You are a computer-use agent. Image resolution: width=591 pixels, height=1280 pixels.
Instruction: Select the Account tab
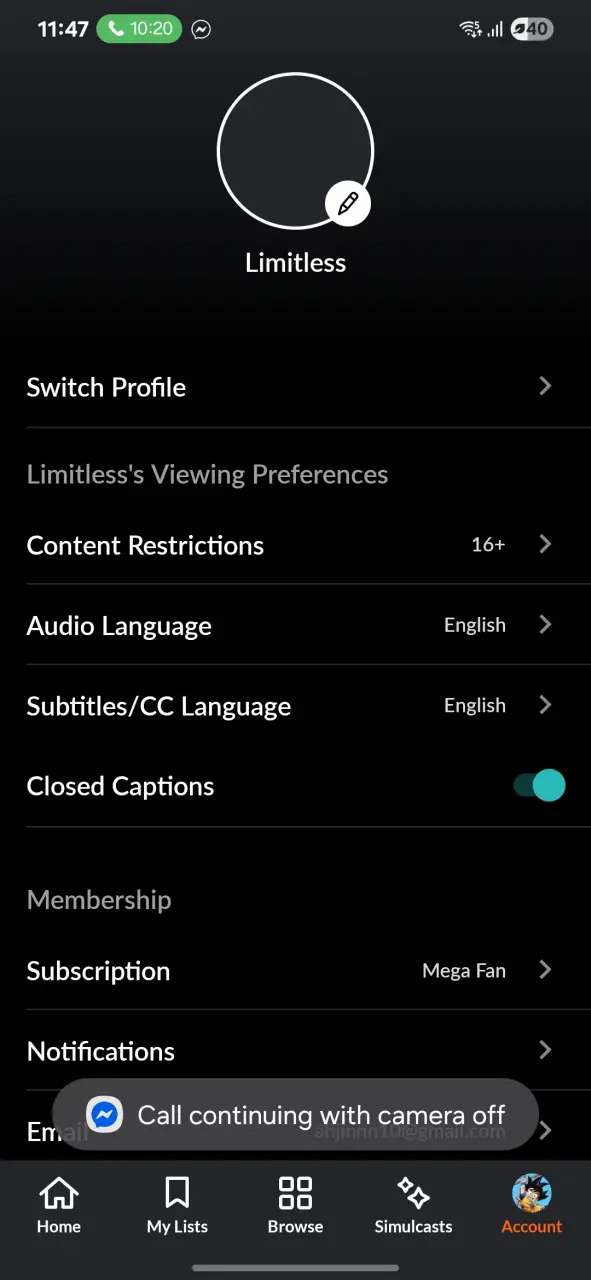pyautogui.click(x=532, y=1206)
